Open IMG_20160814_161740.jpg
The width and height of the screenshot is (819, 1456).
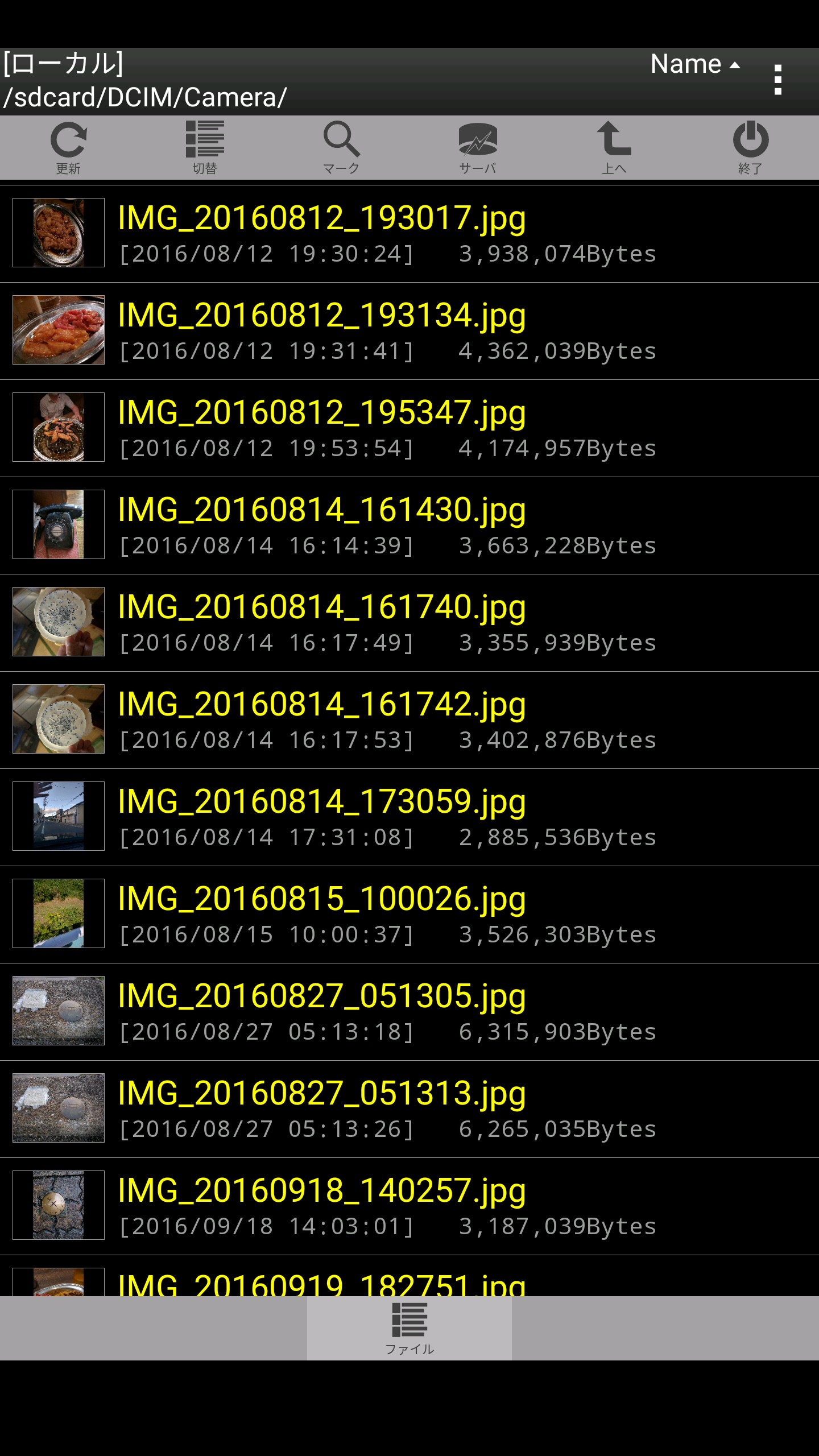pyautogui.click(x=322, y=622)
